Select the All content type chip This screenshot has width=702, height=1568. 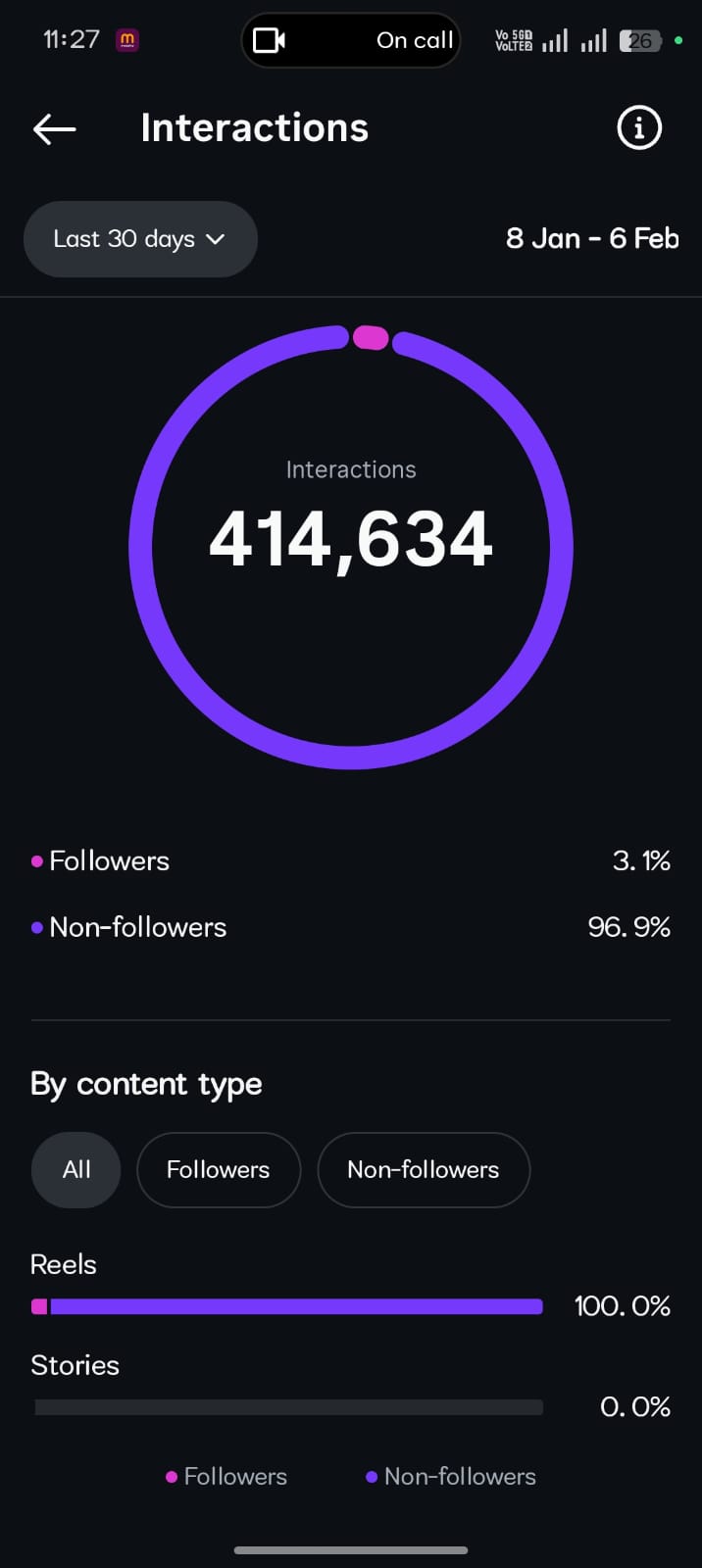76,1169
